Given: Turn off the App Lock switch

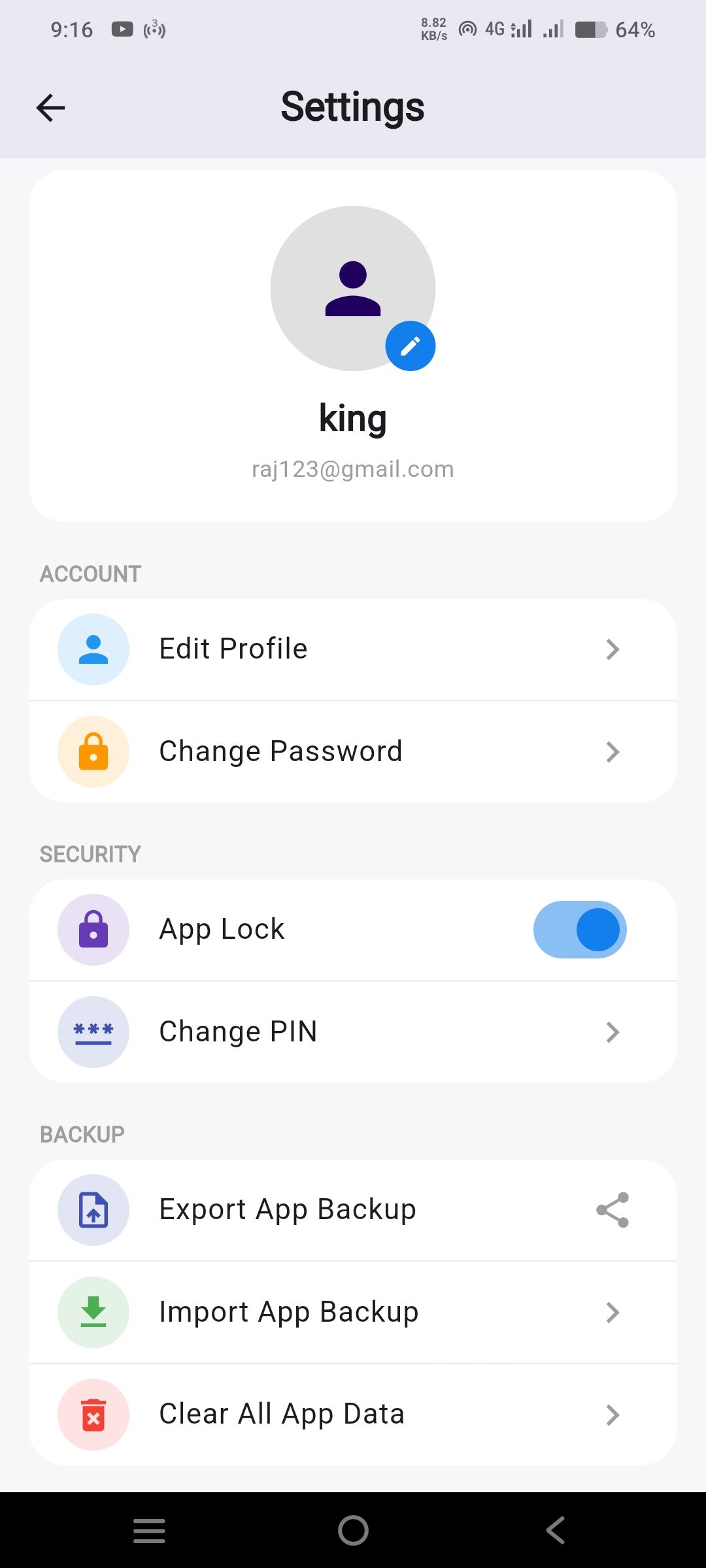Looking at the screenshot, I should click(580, 930).
